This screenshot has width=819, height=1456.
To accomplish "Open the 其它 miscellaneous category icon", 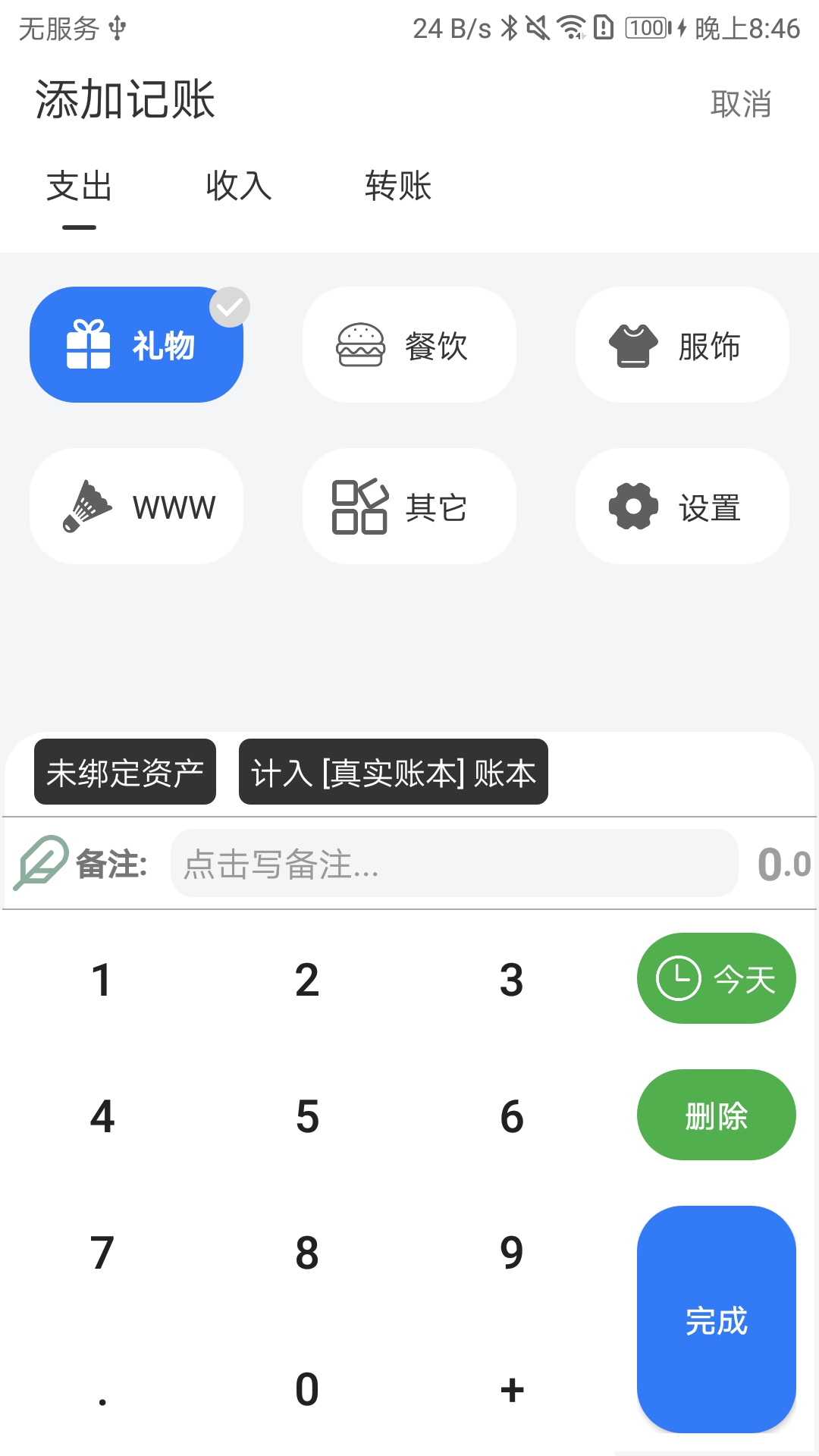I will coord(359,506).
